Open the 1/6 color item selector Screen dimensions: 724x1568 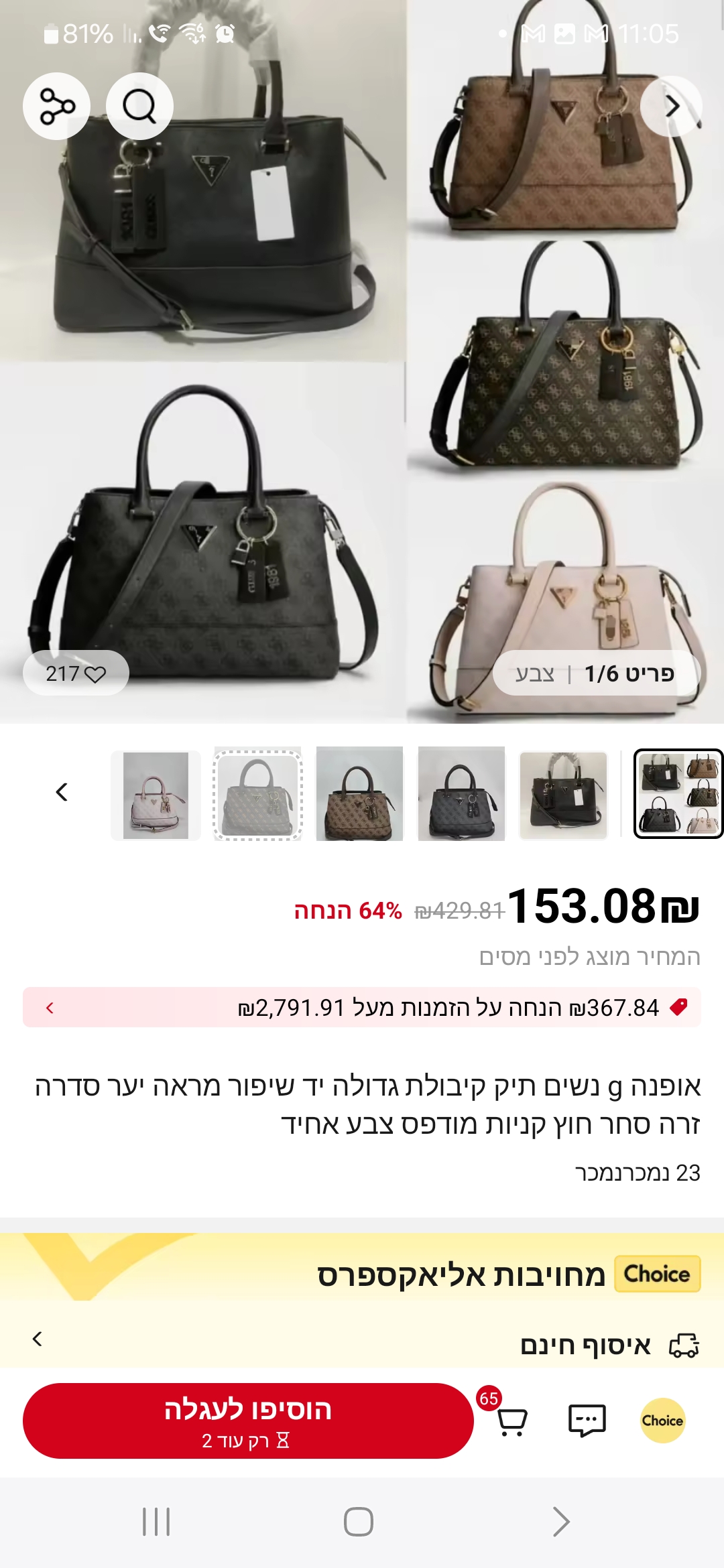(x=596, y=673)
